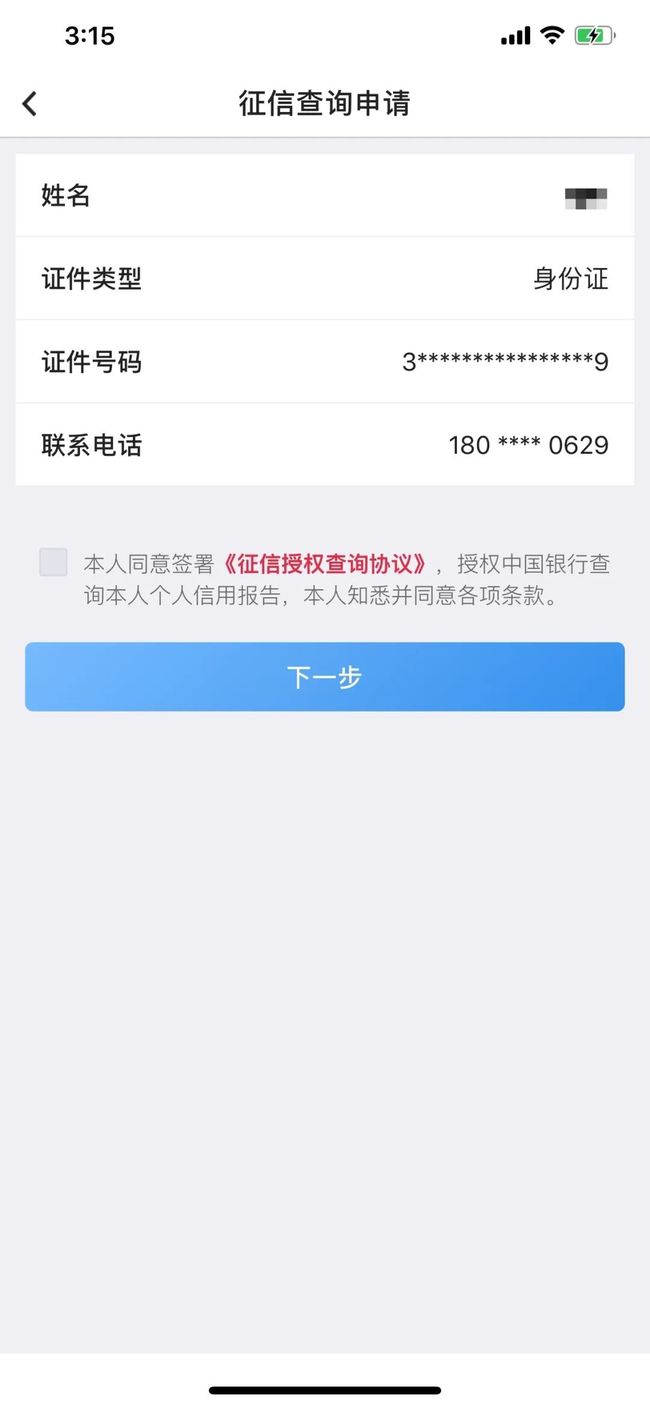Image resolution: width=650 pixels, height=1407 pixels.
Task: Open the 征信授权查询协议 link
Action: coord(328,563)
